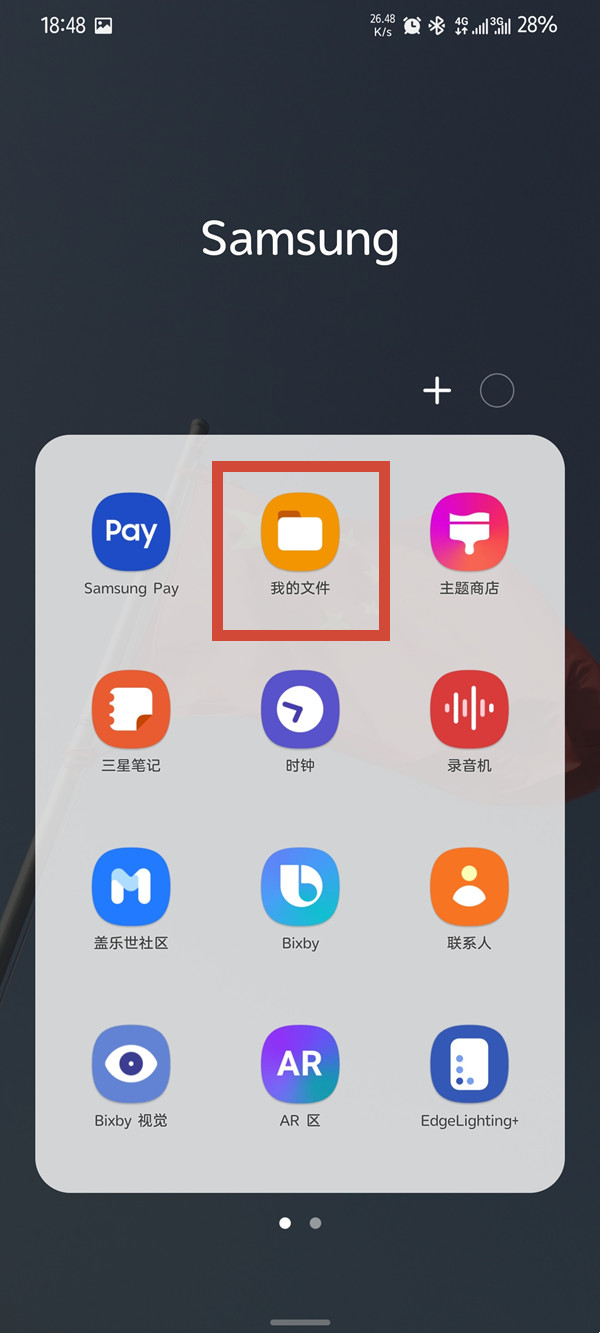Tap the plus icon to add apps
Viewport: 600px width, 1333px height.
tap(437, 391)
